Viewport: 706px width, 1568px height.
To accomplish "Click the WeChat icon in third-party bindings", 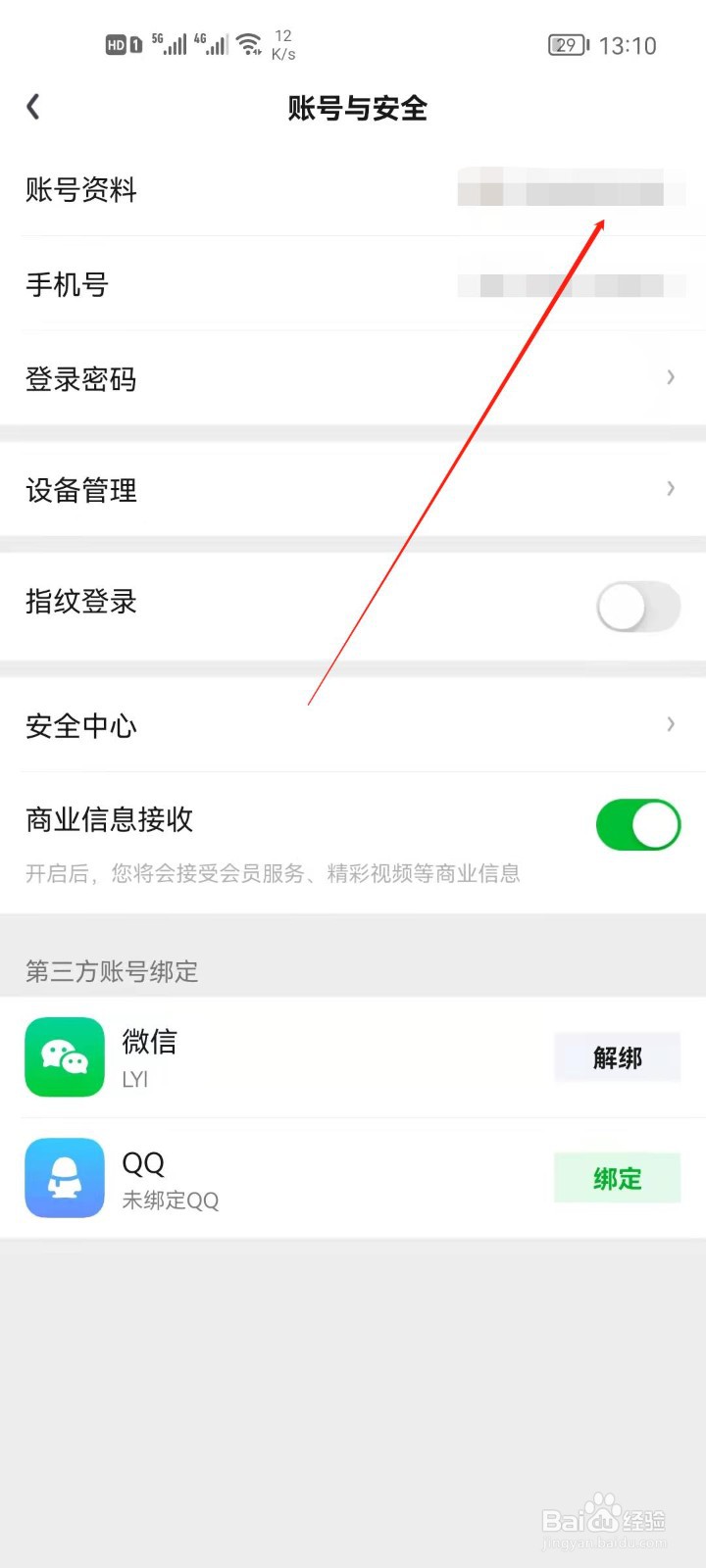I will [x=64, y=1057].
